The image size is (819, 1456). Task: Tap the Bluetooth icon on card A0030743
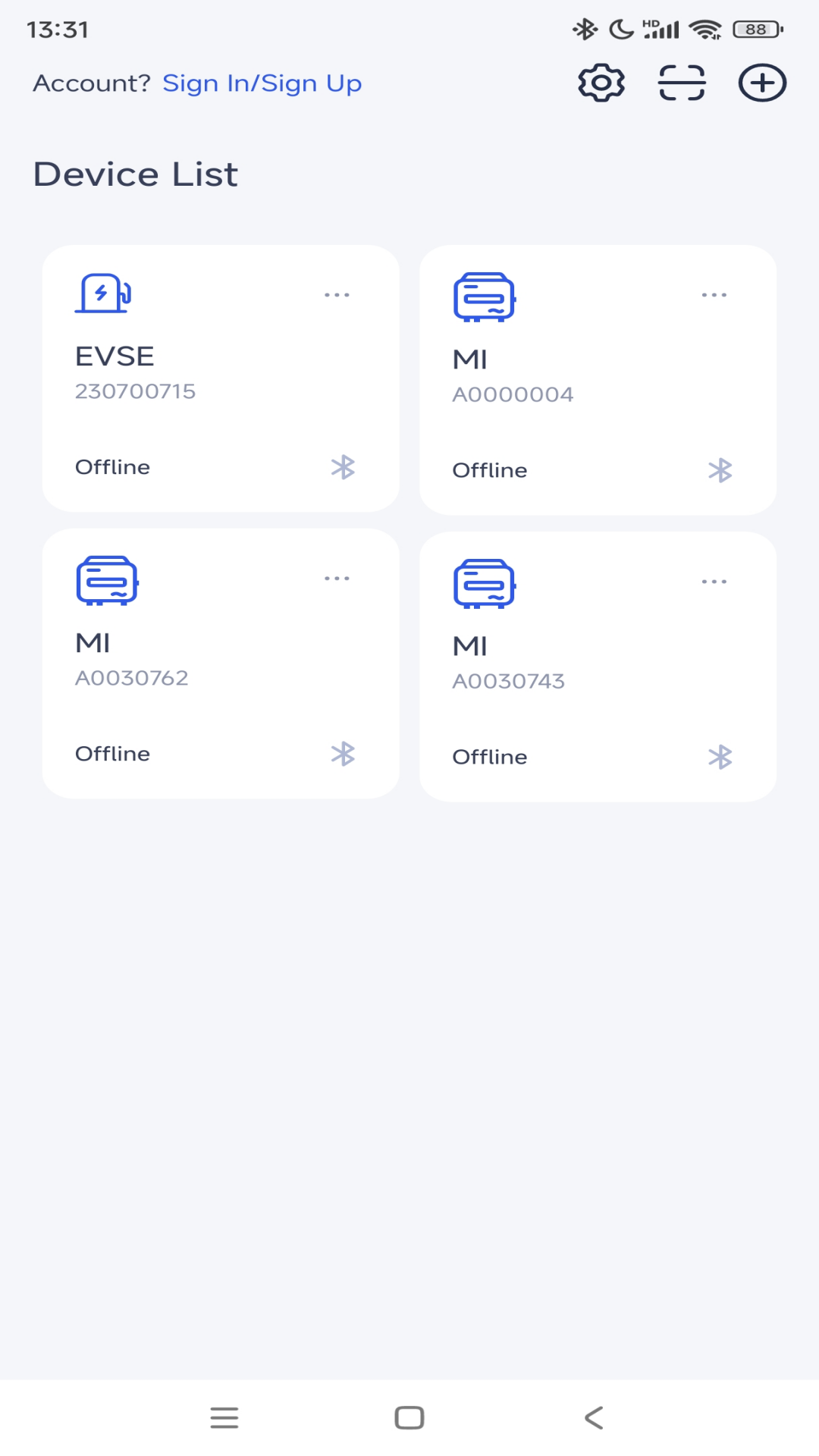pos(719,757)
